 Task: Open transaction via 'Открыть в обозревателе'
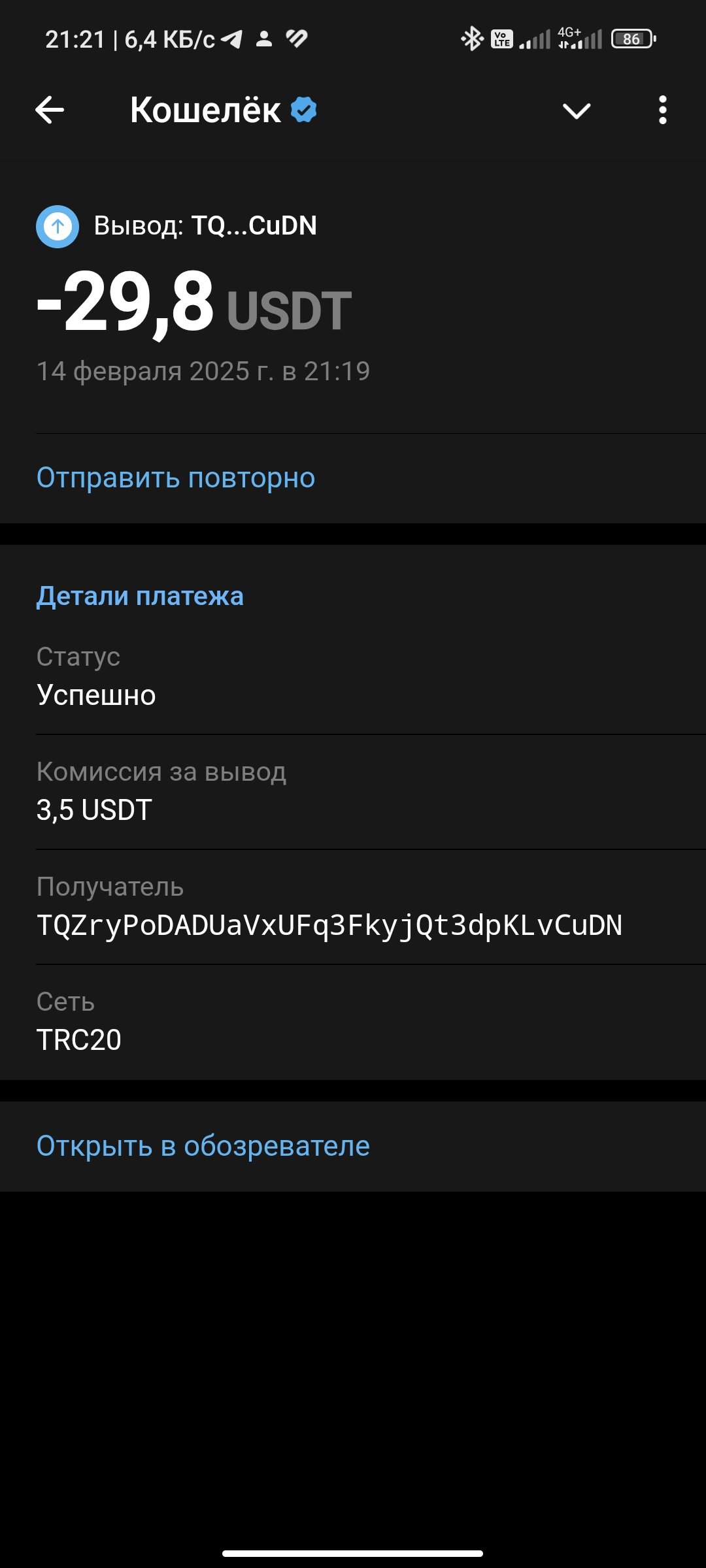(203, 1146)
